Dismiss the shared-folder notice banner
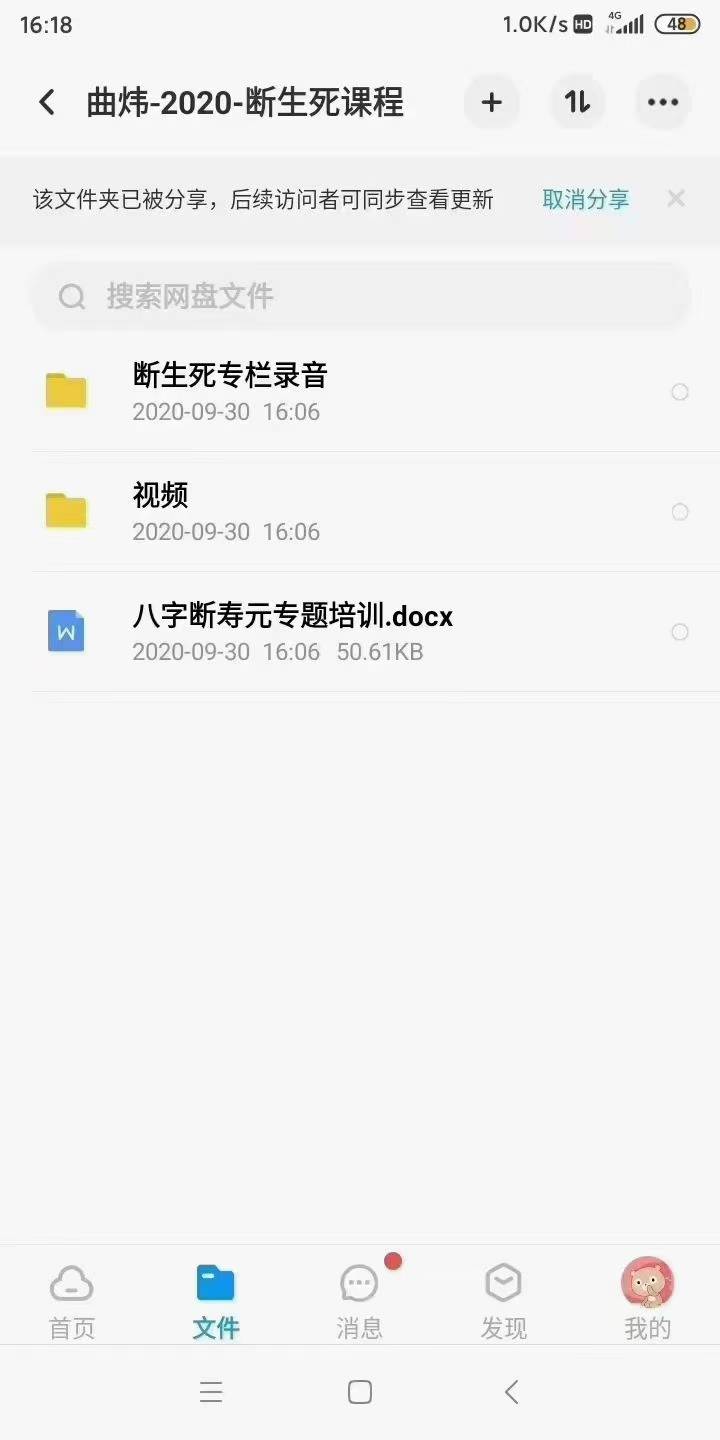The image size is (720, 1440). tap(676, 198)
